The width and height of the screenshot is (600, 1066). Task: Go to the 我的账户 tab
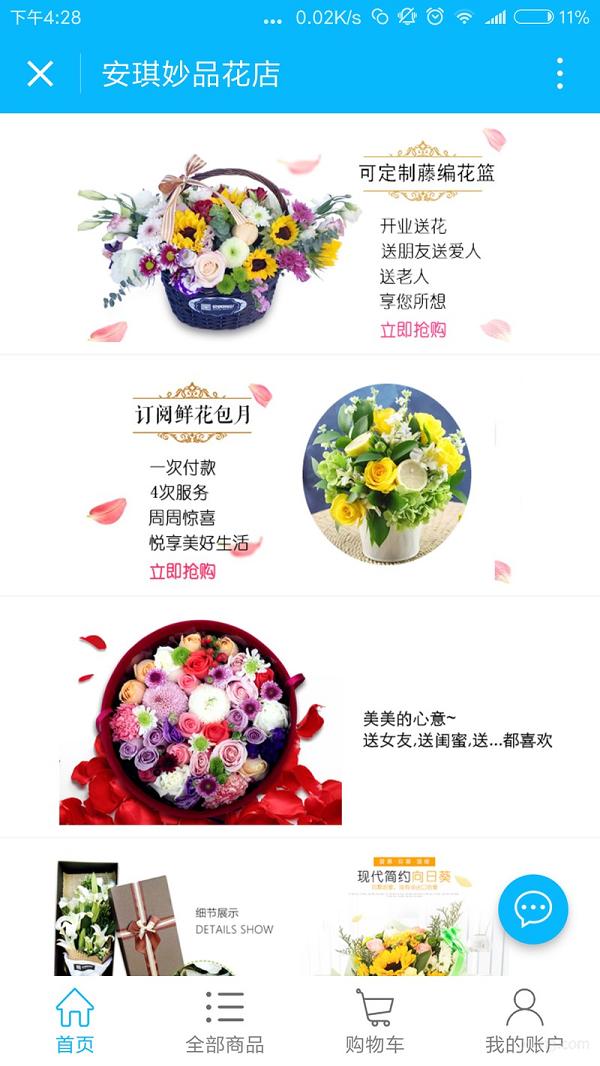point(524,1020)
